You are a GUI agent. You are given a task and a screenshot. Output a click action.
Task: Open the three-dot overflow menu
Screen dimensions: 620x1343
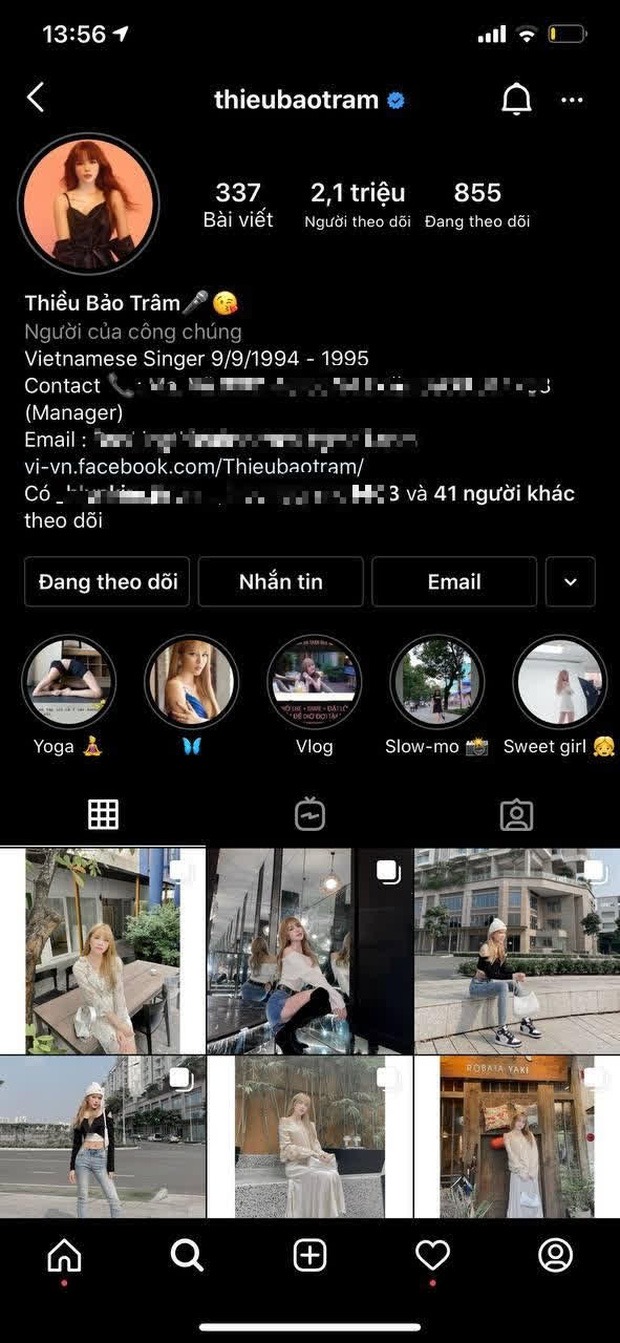(x=572, y=100)
